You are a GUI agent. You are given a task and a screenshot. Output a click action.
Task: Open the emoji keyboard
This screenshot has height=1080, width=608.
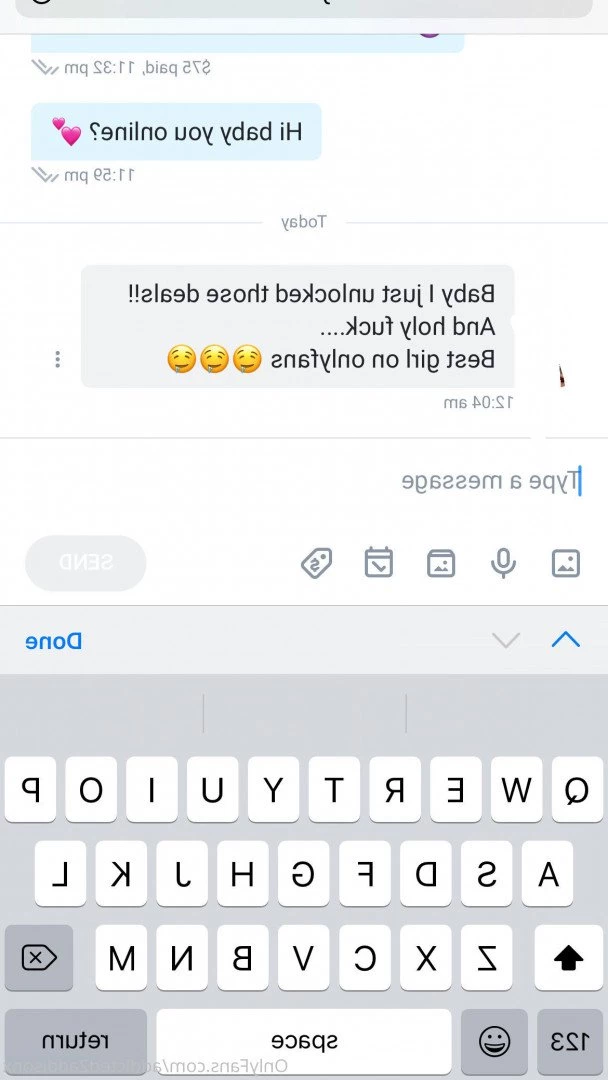pos(494,1042)
